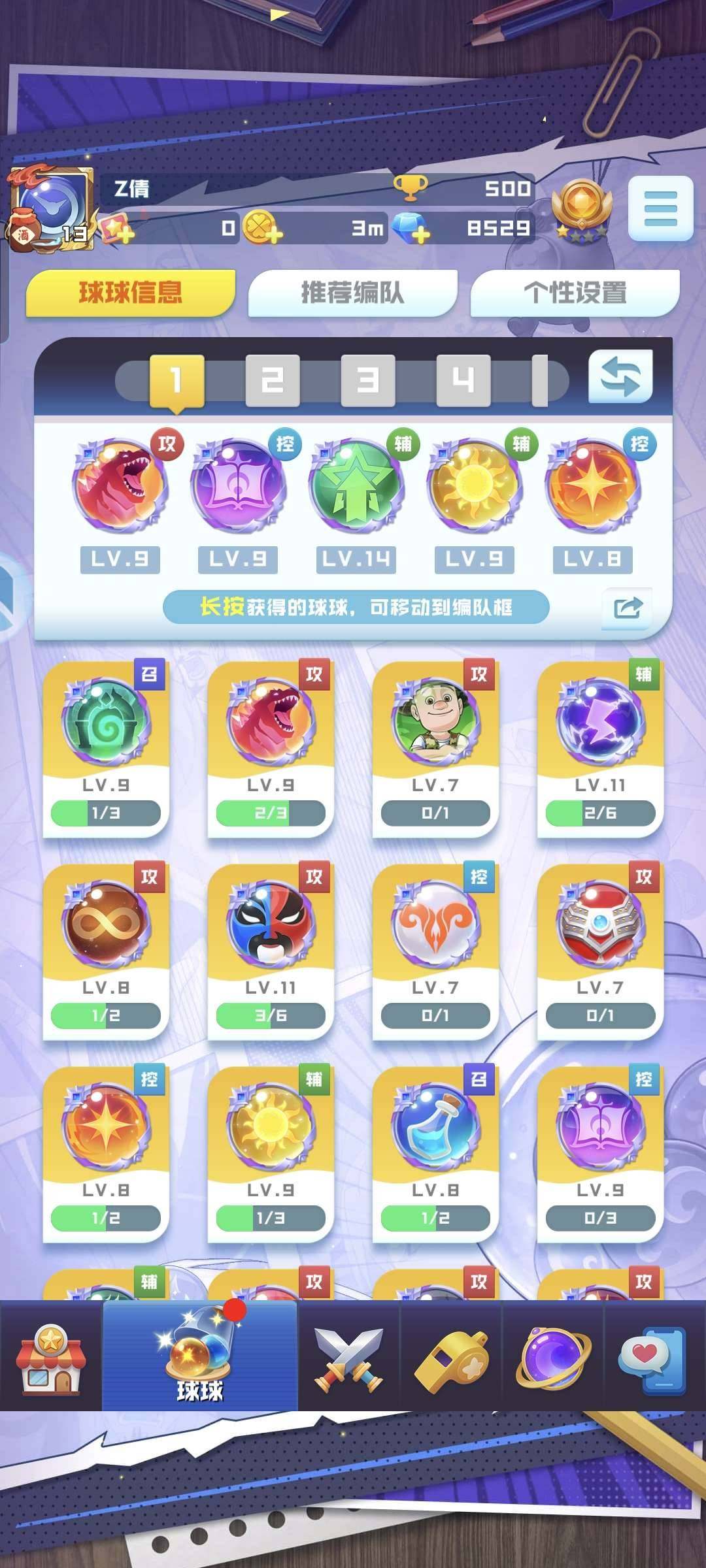Open player avatar profile

pyautogui.click(x=52, y=209)
